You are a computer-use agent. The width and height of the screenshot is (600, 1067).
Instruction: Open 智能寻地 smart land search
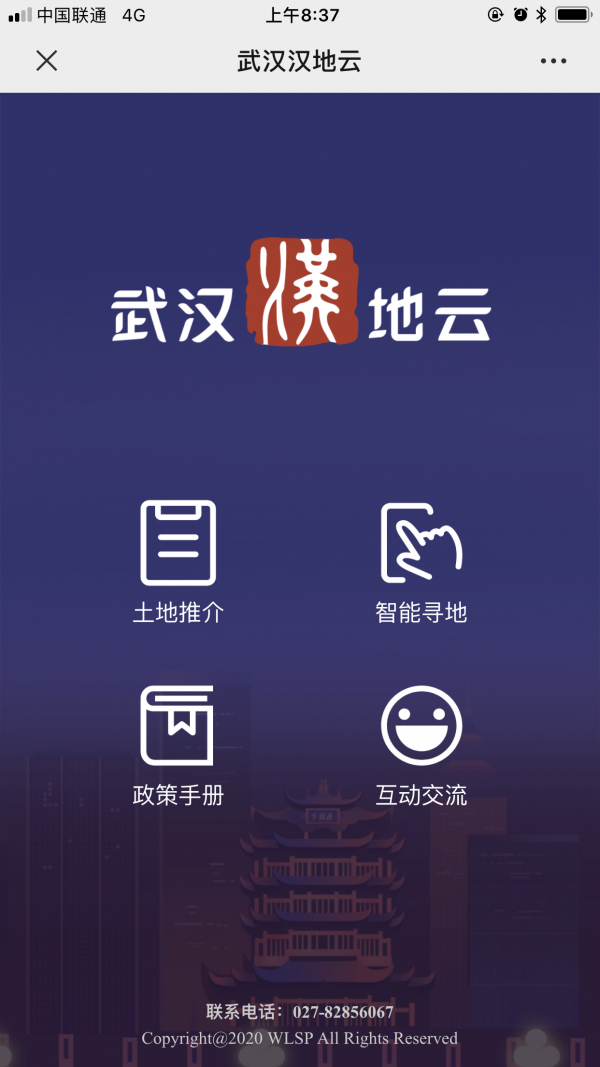421,562
